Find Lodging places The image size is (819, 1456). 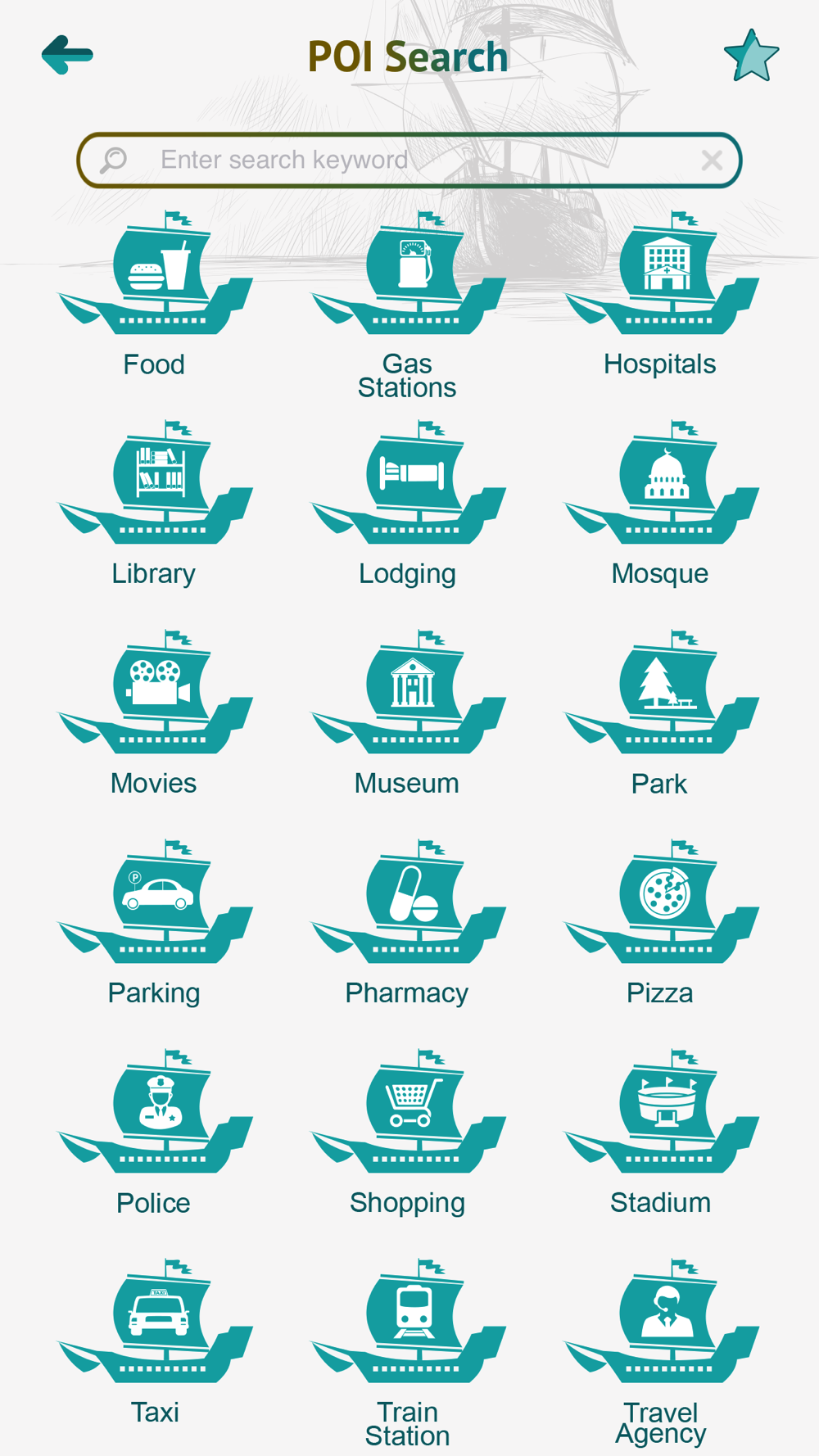(x=407, y=503)
